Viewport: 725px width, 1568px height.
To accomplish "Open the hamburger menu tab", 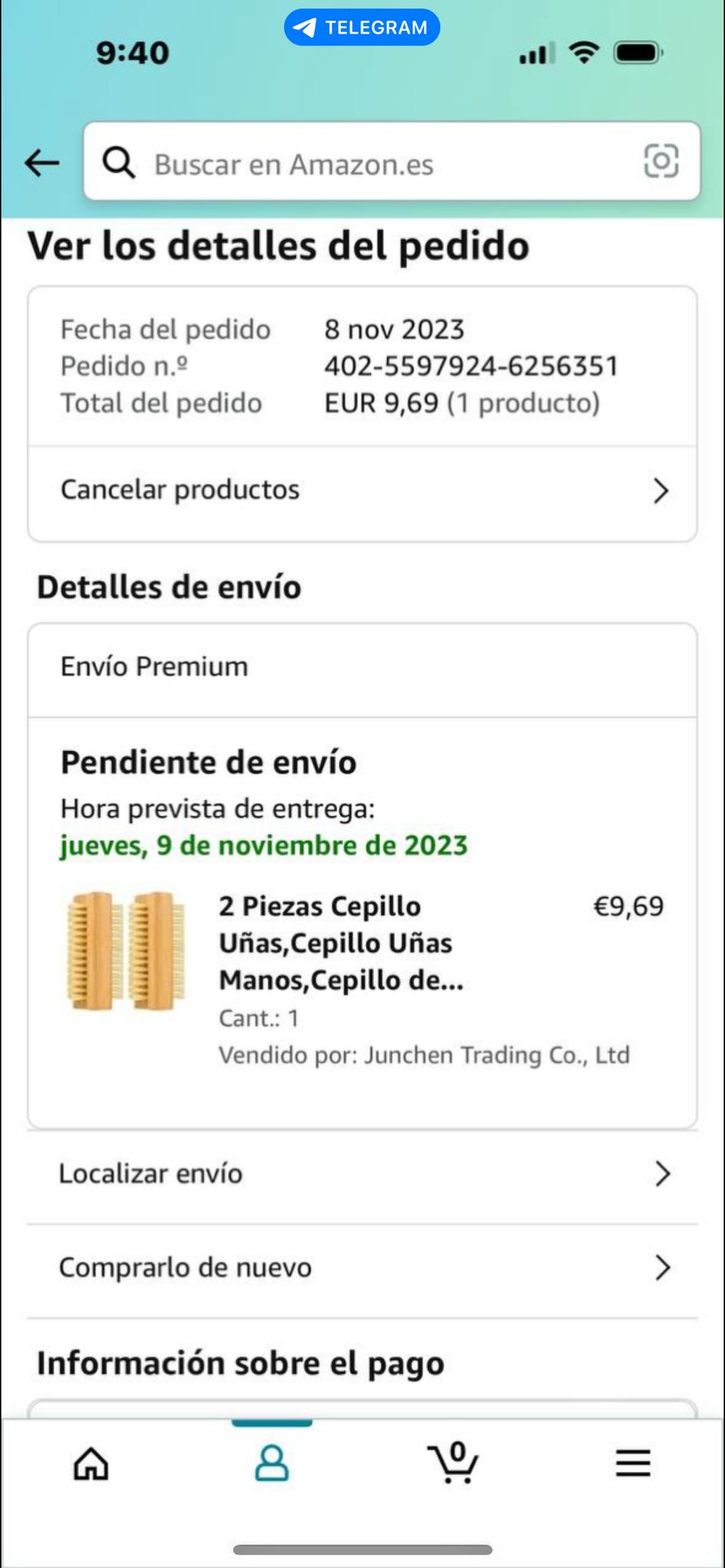I will (633, 1464).
